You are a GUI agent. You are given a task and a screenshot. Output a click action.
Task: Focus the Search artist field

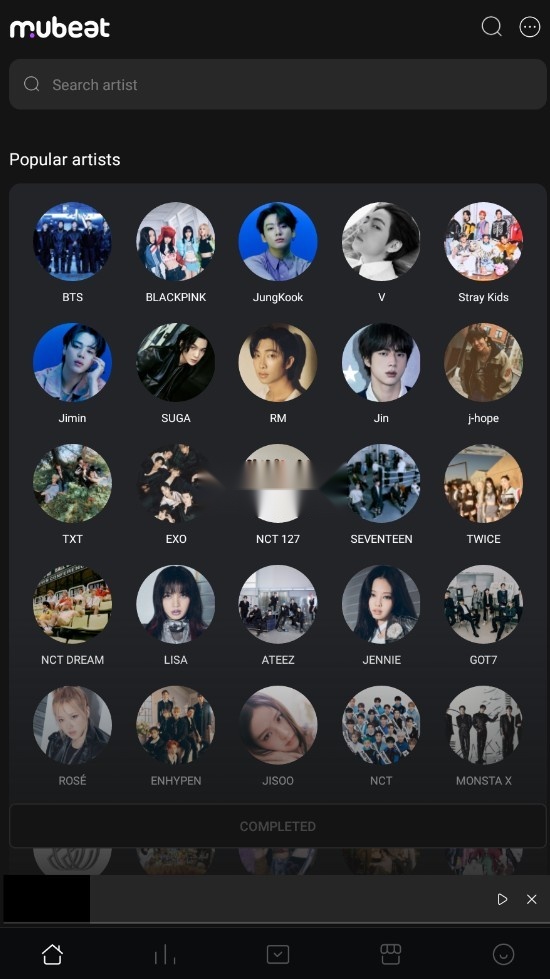(x=278, y=84)
